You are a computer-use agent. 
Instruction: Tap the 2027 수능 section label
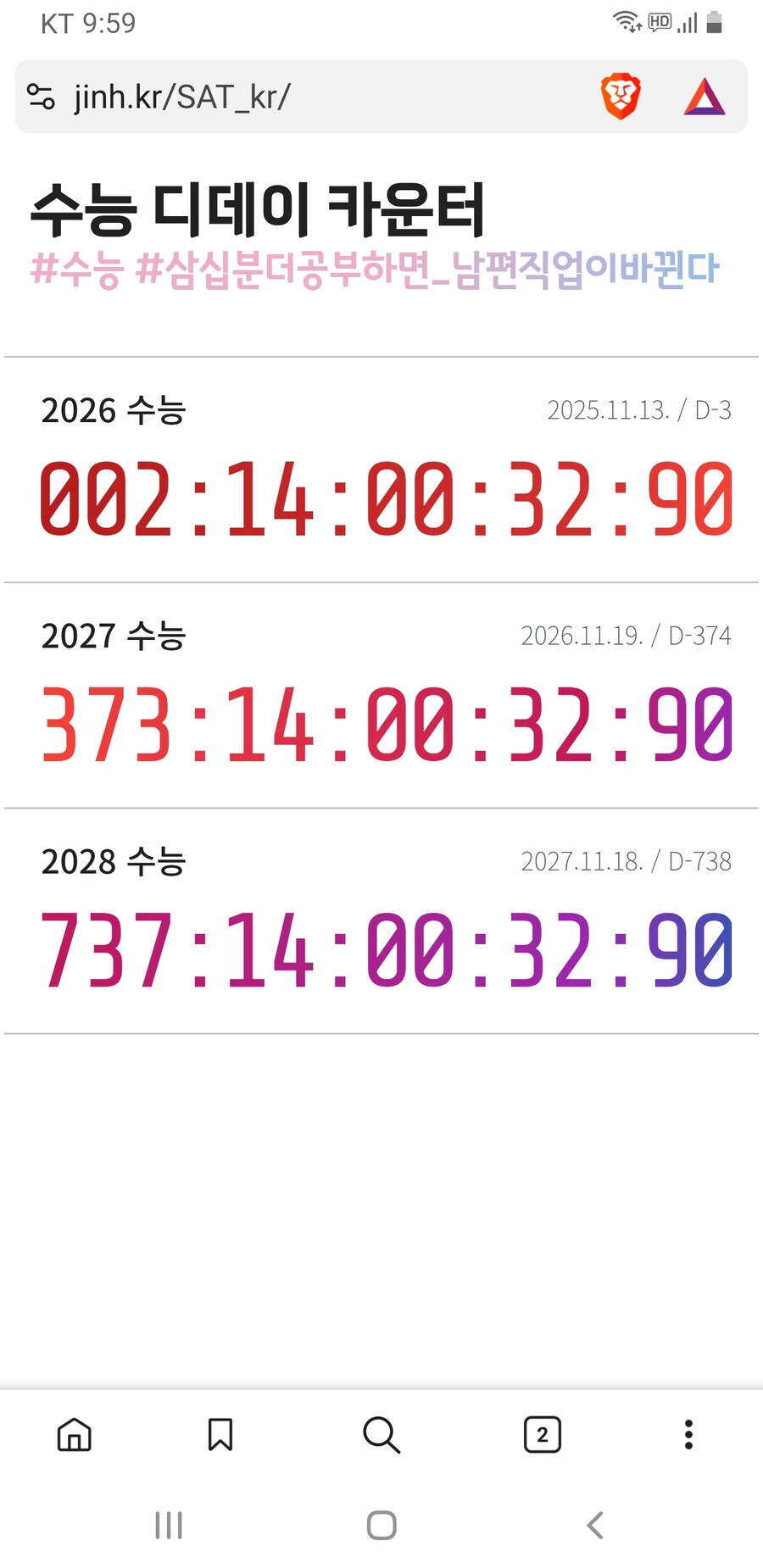coord(115,635)
